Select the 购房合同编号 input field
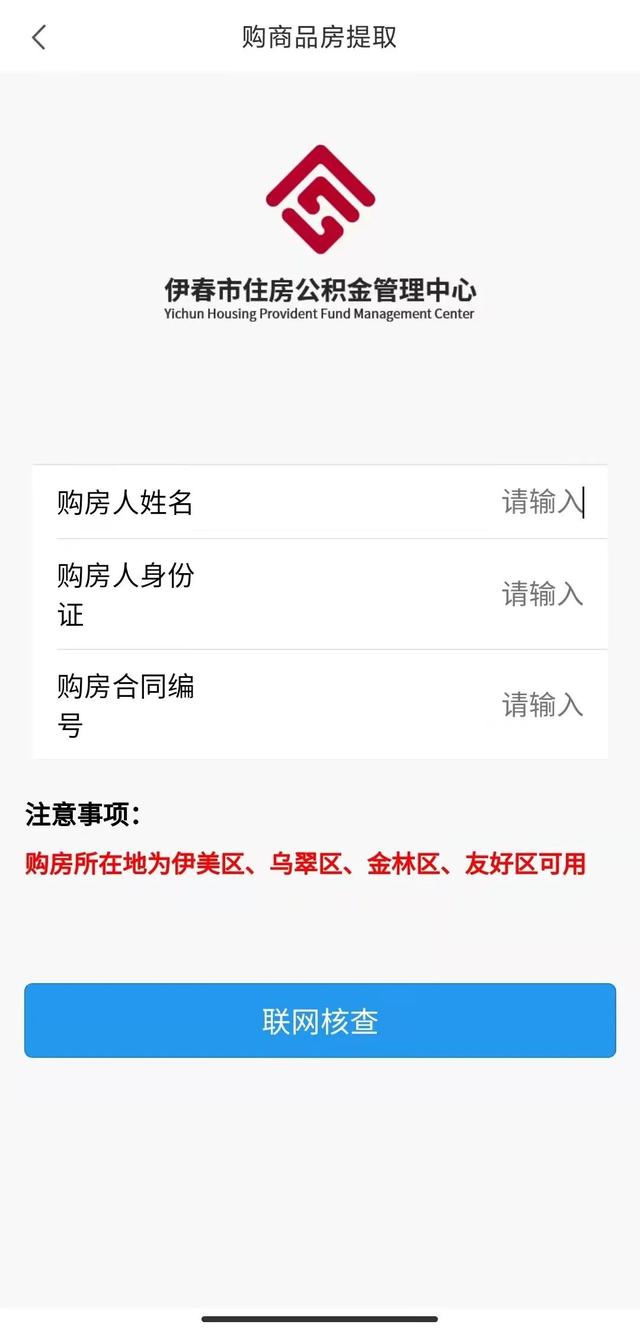 tap(320, 705)
